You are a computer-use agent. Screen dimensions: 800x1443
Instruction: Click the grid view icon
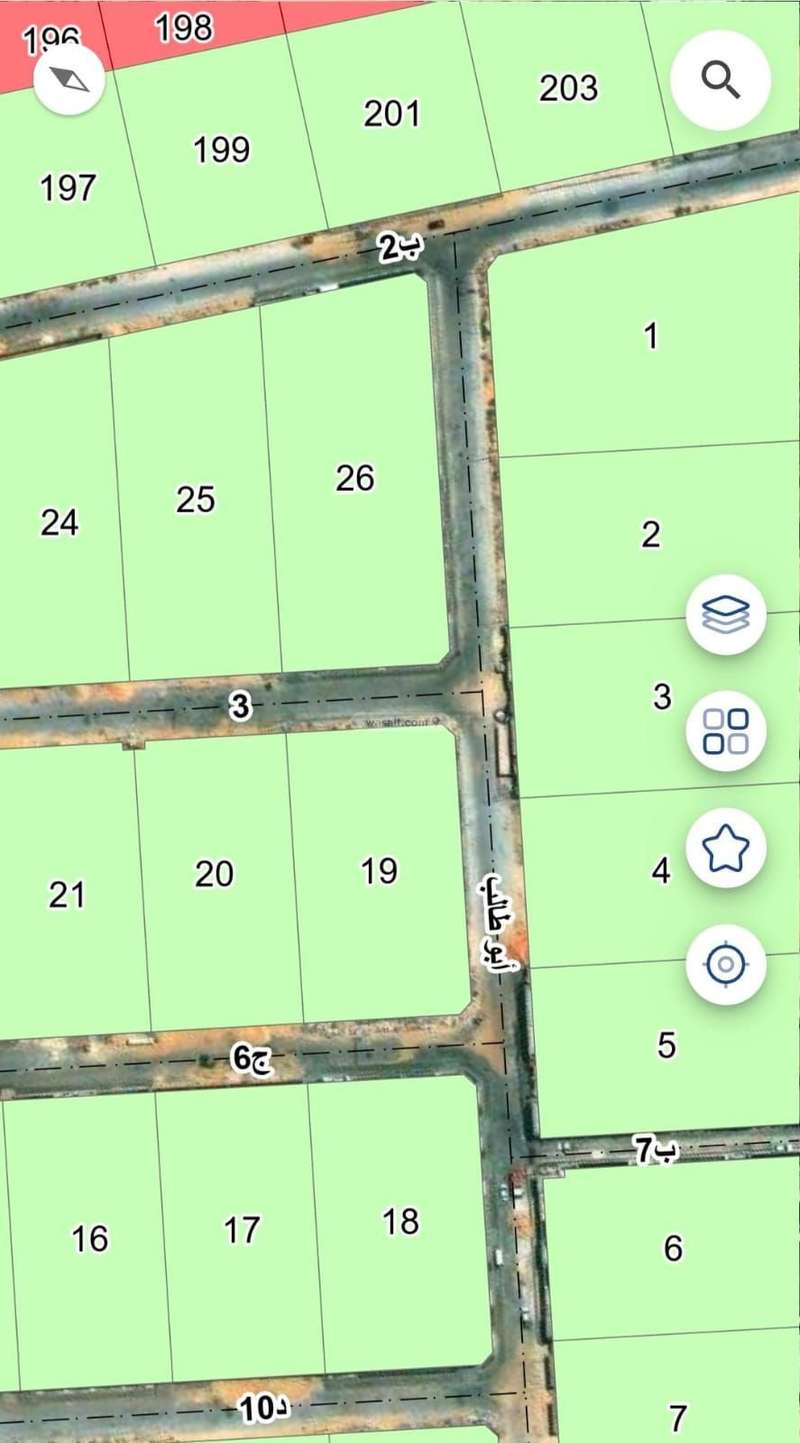pos(727,732)
